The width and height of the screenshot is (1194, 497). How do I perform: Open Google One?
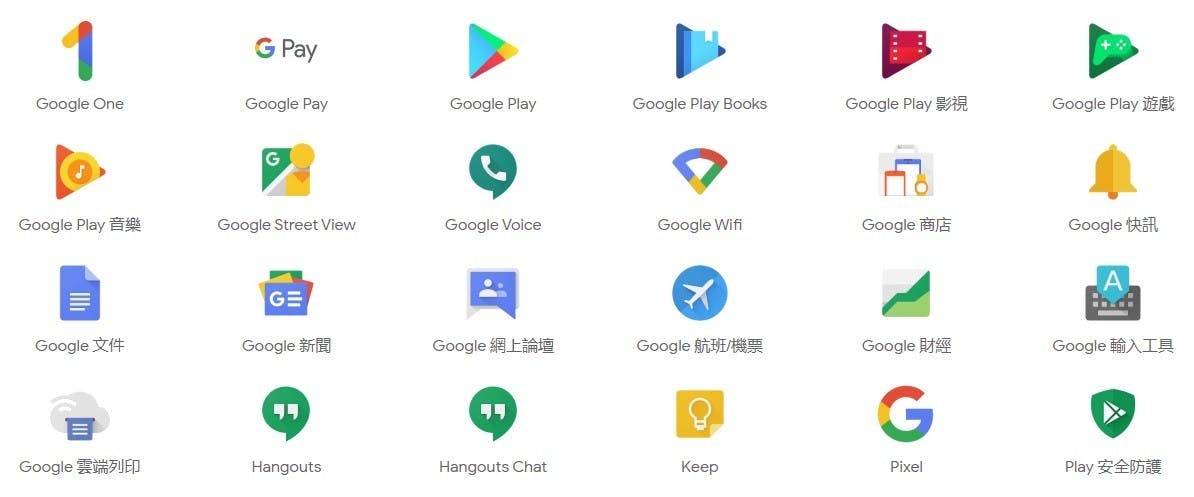tap(79, 51)
